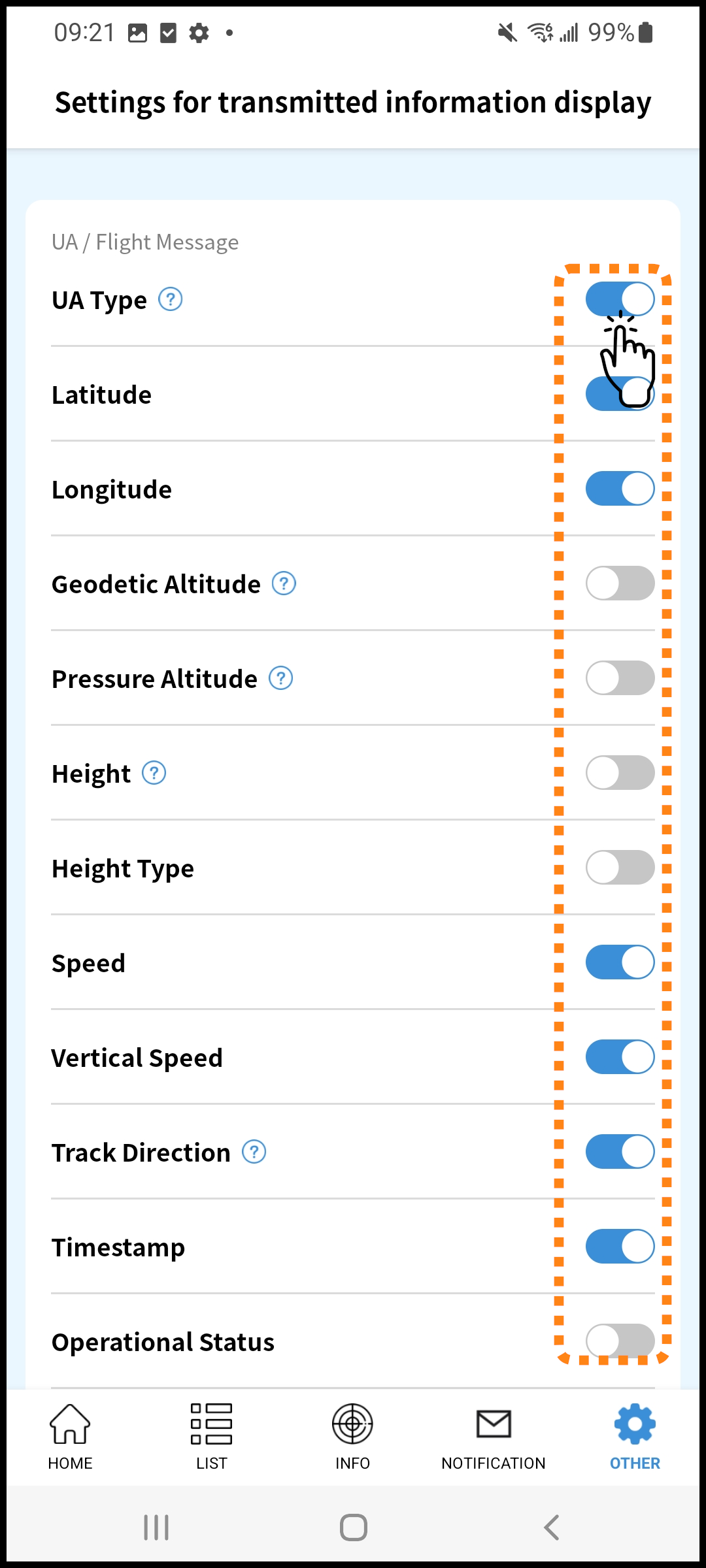Image resolution: width=706 pixels, height=1568 pixels.
Task: Tap the question mark next to Height
Action: pos(154,773)
